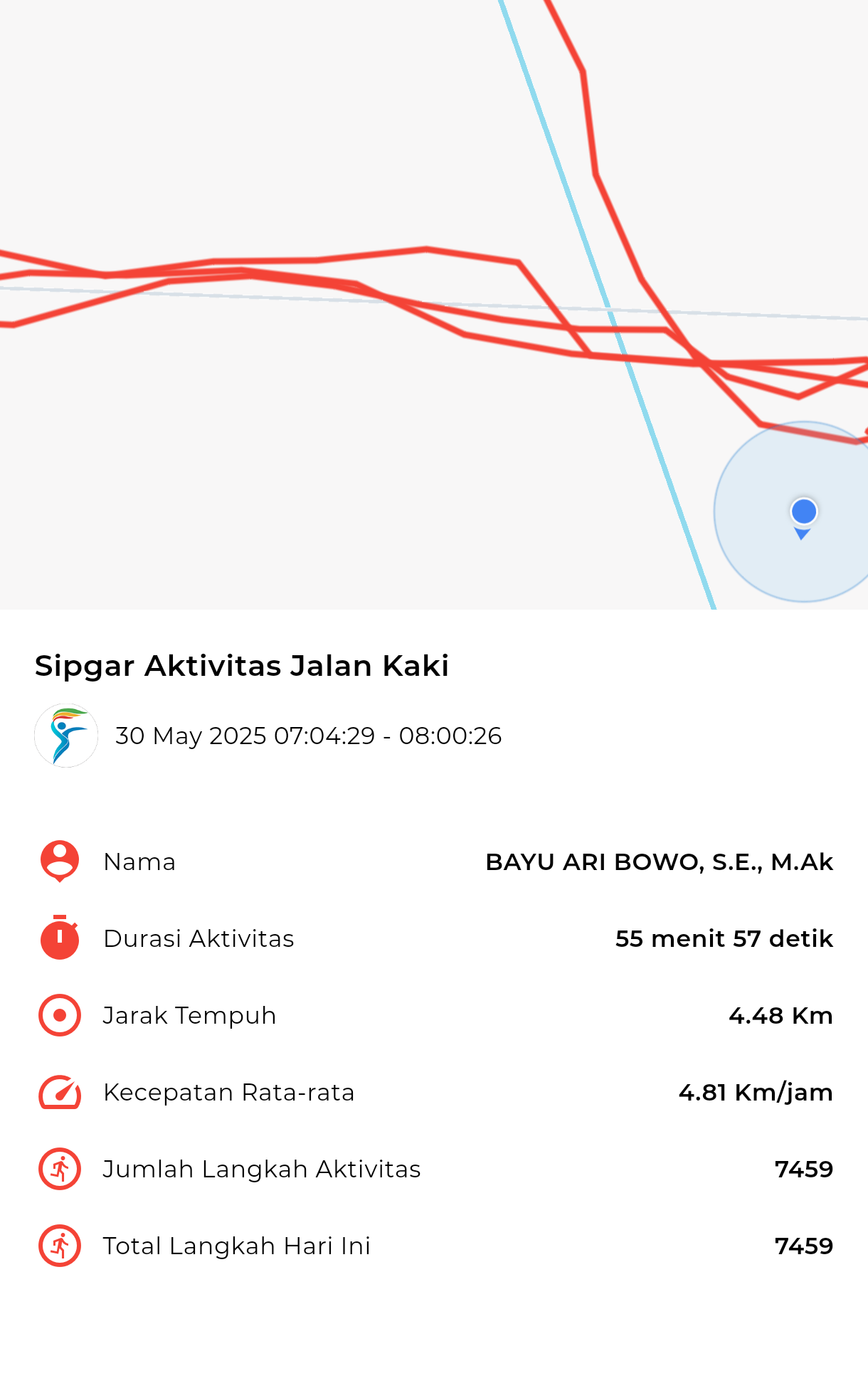Viewport: 868px width, 1373px height.
Task: Click the target icon next to Jarak Tempuh
Action: tap(59, 1016)
